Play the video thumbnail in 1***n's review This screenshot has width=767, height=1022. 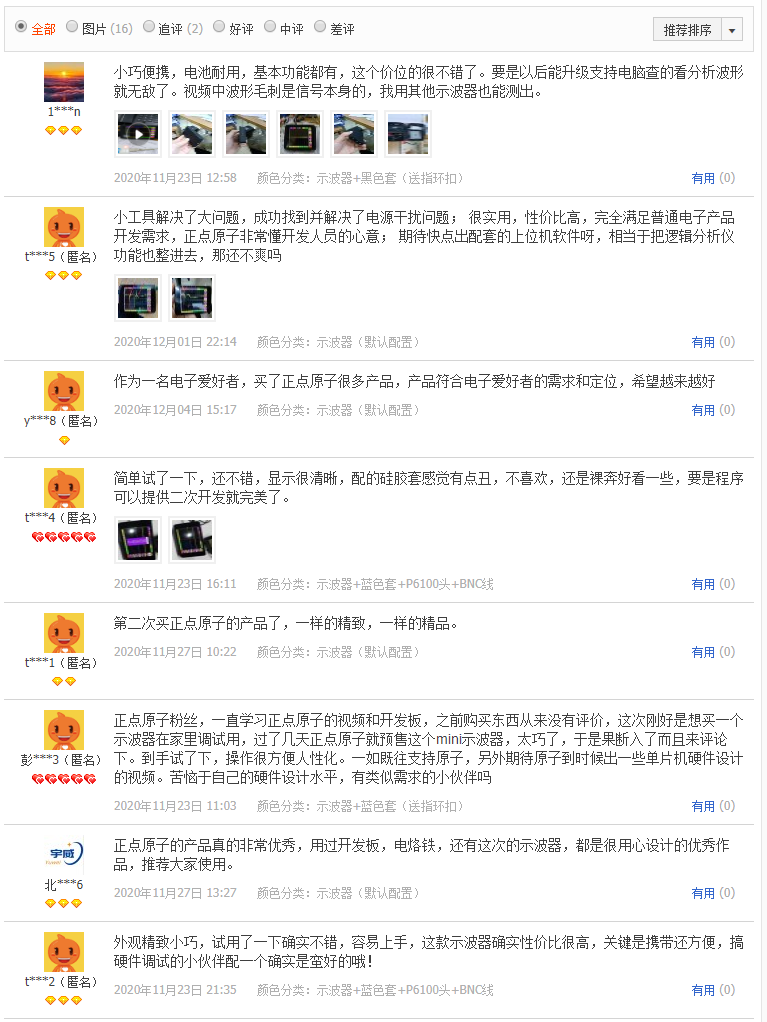click(x=138, y=134)
